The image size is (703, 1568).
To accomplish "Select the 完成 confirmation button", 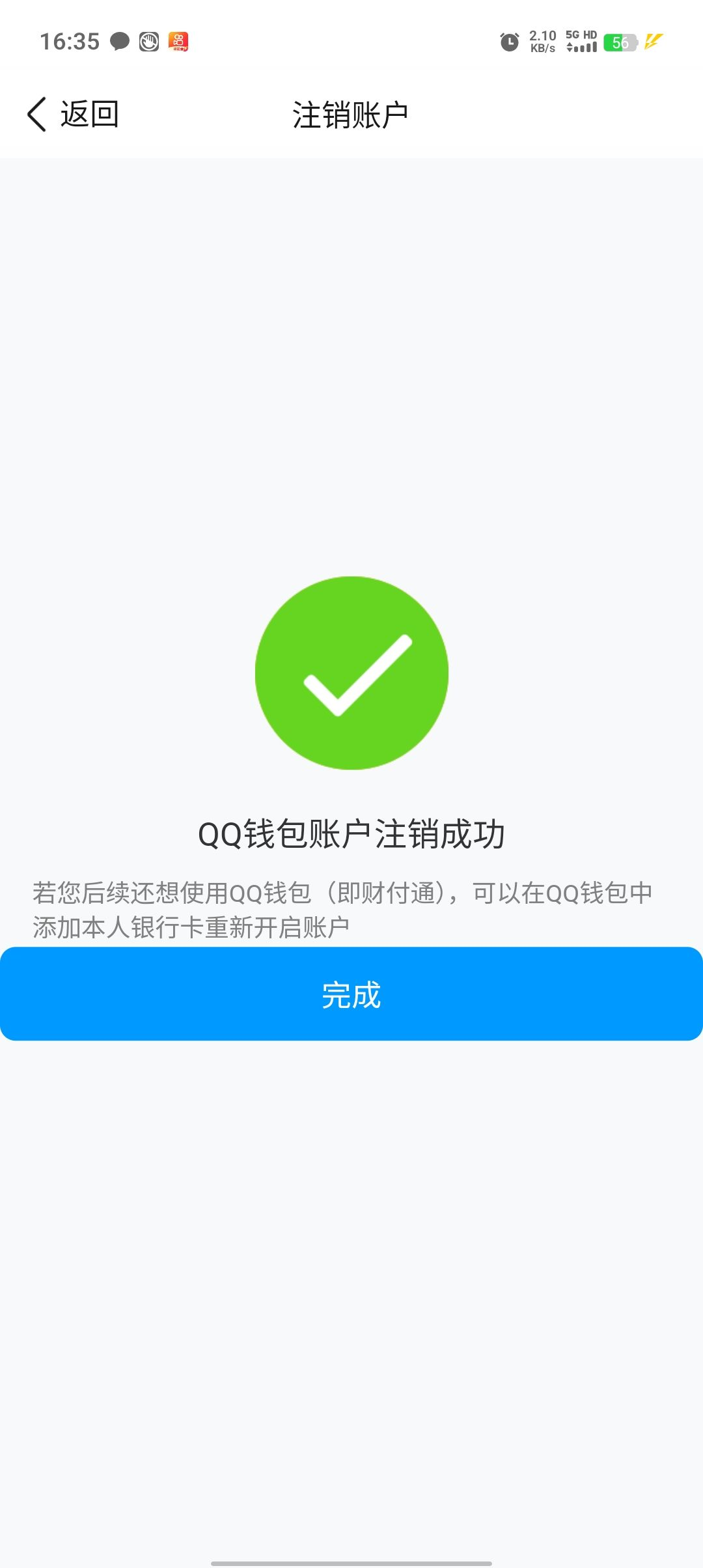I will click(351, 994).
